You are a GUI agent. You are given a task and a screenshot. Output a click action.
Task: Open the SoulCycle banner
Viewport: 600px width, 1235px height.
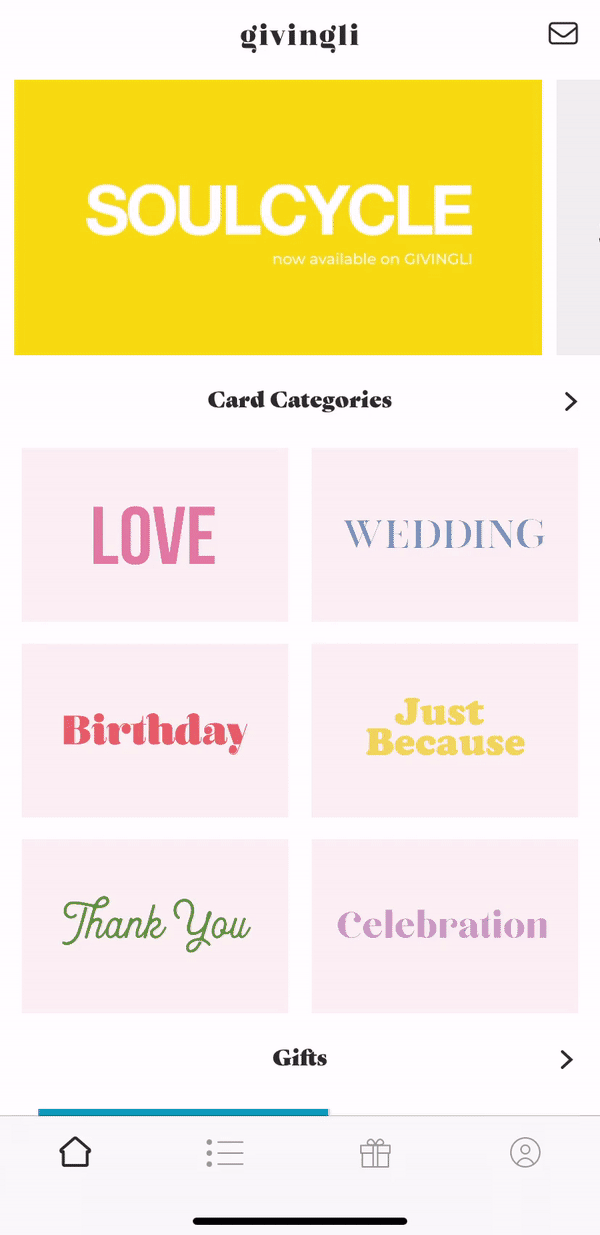tap(278, 217)
